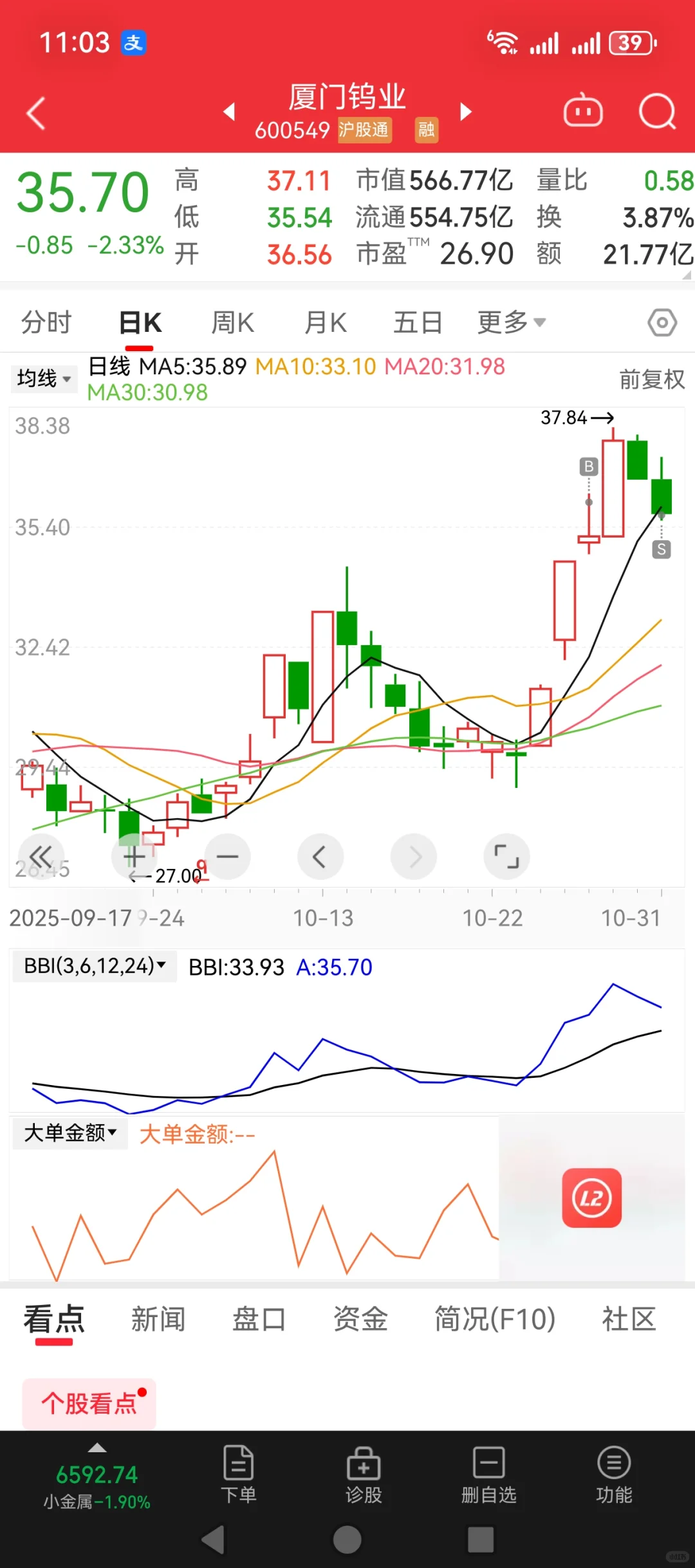Switch to the 五日 chart tab
Screen dimensions: 695x1568
click(418, 322)
